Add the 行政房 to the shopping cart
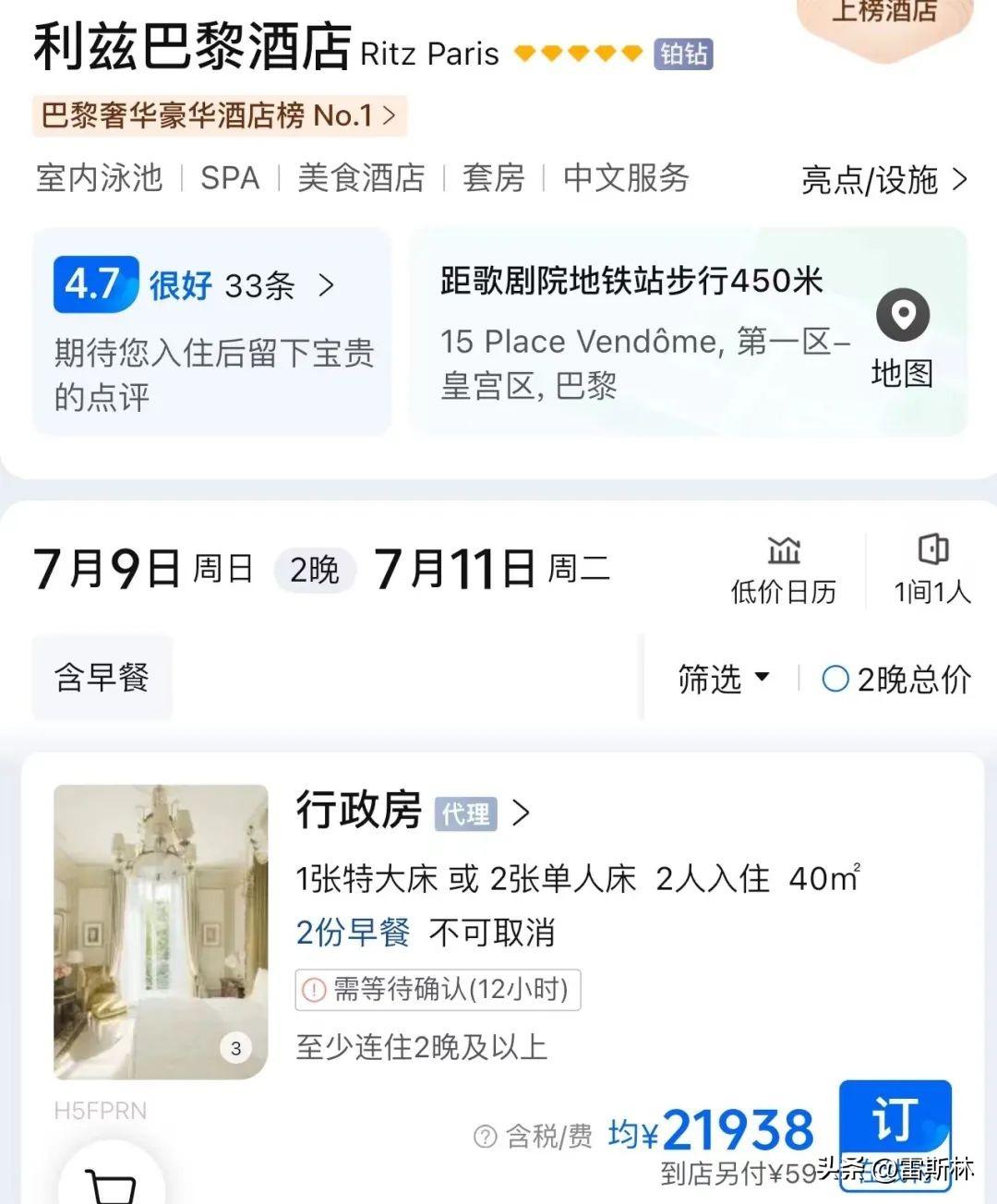This screenshot has height=1204, width=997. pos(112,1183)
